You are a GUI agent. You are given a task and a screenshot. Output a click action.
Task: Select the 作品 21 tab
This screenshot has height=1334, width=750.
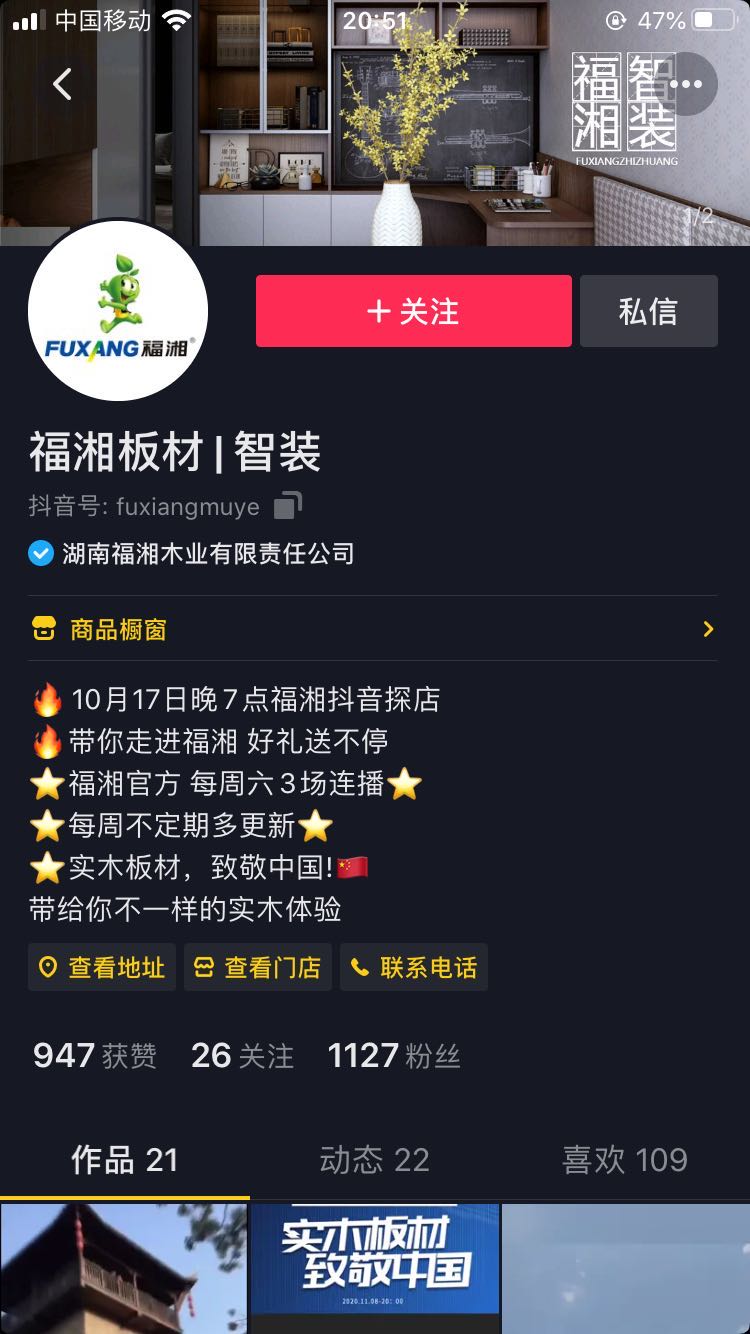click(x=124, y=1160)
